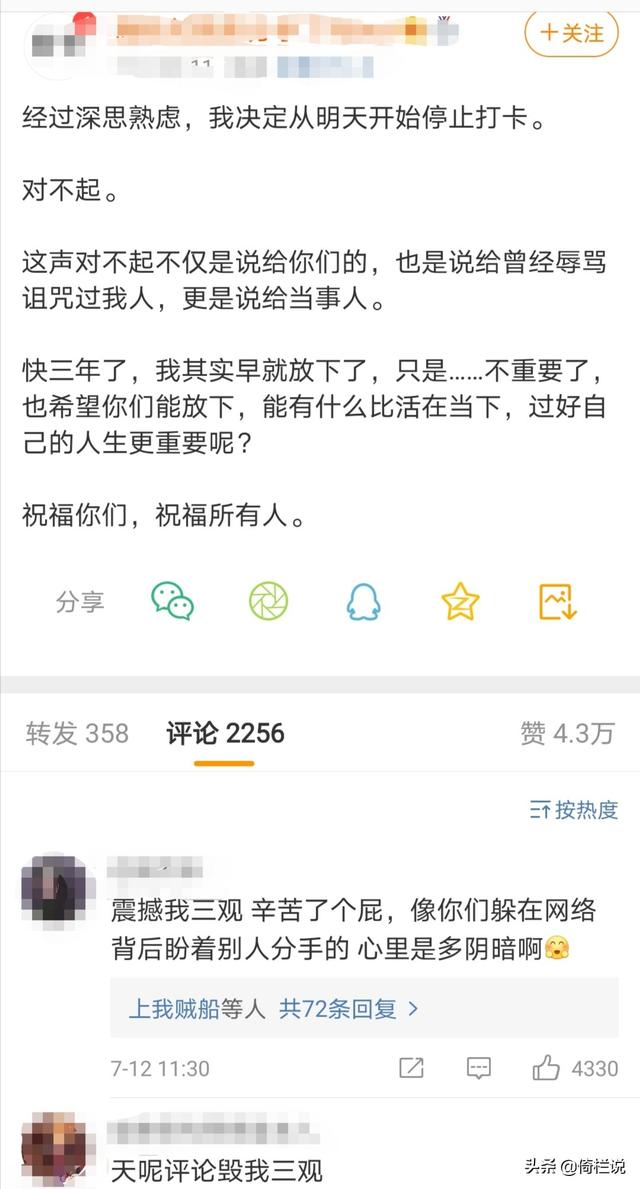Share the post to QQ
Screen dimensions: 640x1189
[363, 601]
